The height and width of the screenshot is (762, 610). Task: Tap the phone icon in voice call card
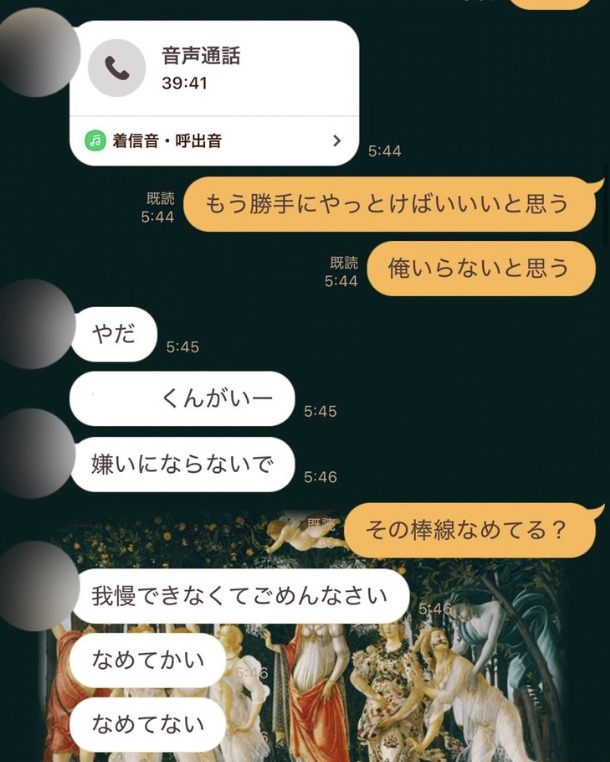pyautogui.click(x=117, y=68)
